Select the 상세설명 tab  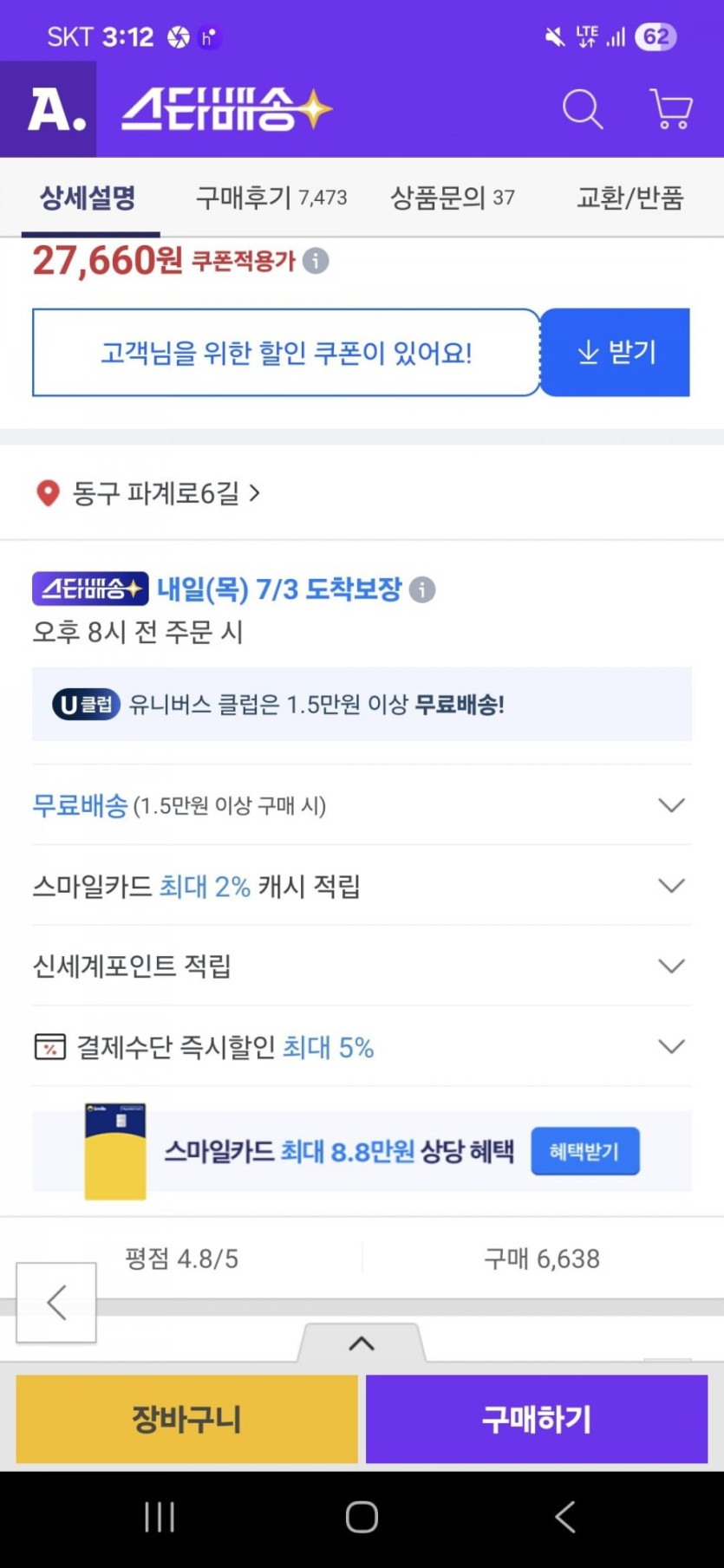pos(88,198)
